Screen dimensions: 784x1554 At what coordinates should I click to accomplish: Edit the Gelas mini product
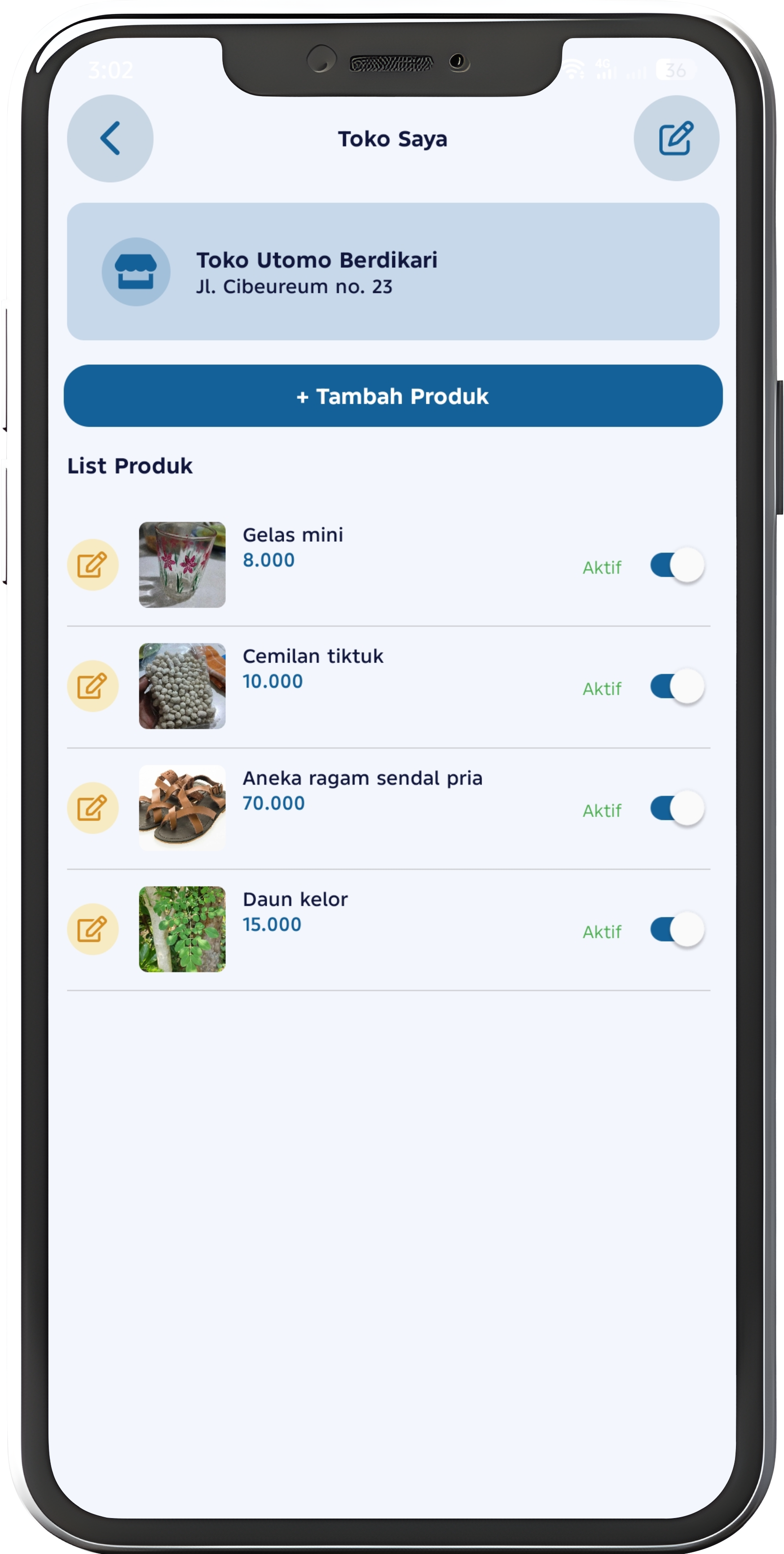click(92, 565)
